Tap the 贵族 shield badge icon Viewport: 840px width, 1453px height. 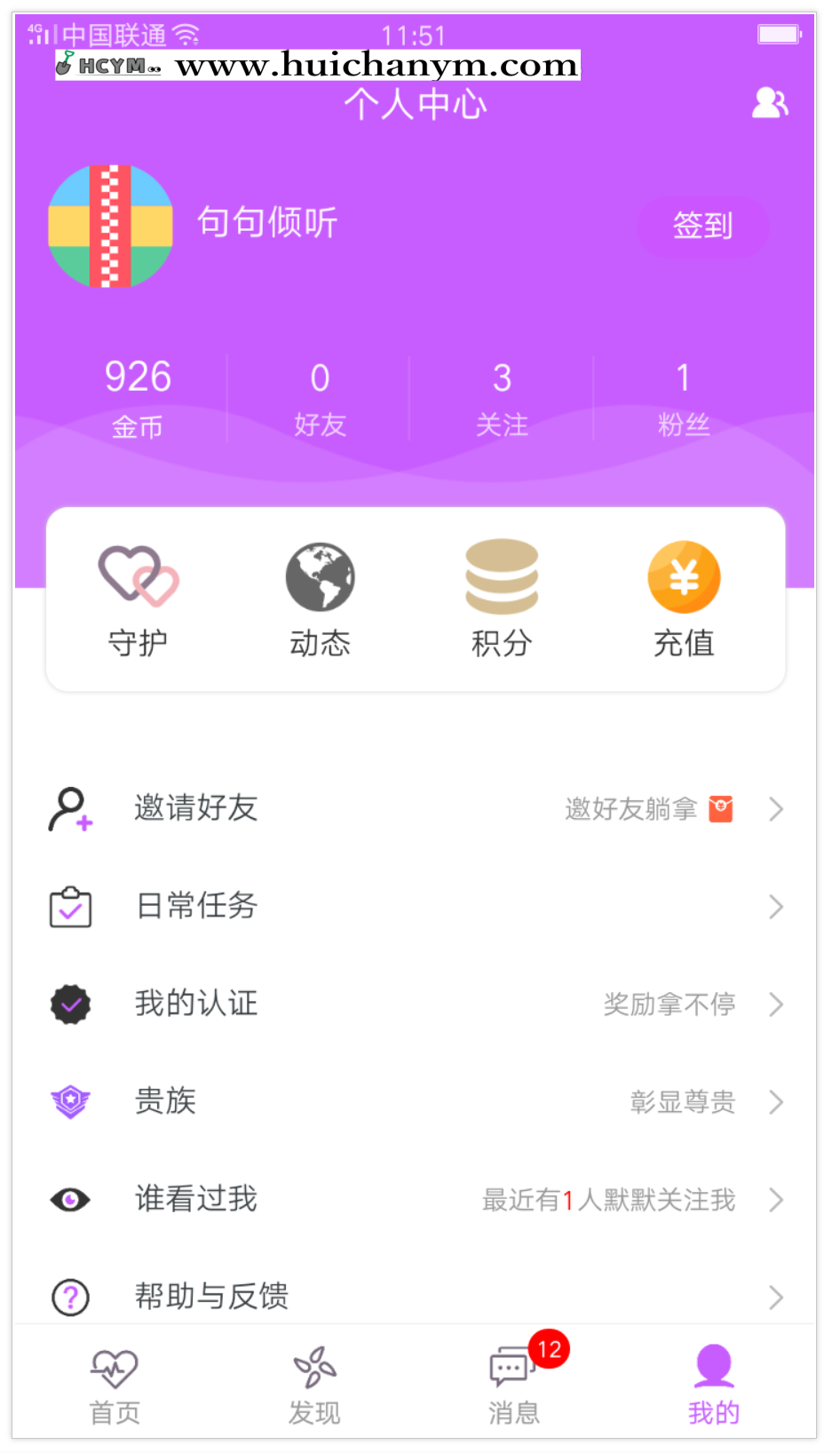pyautogui.click(x=70, y=1102)
